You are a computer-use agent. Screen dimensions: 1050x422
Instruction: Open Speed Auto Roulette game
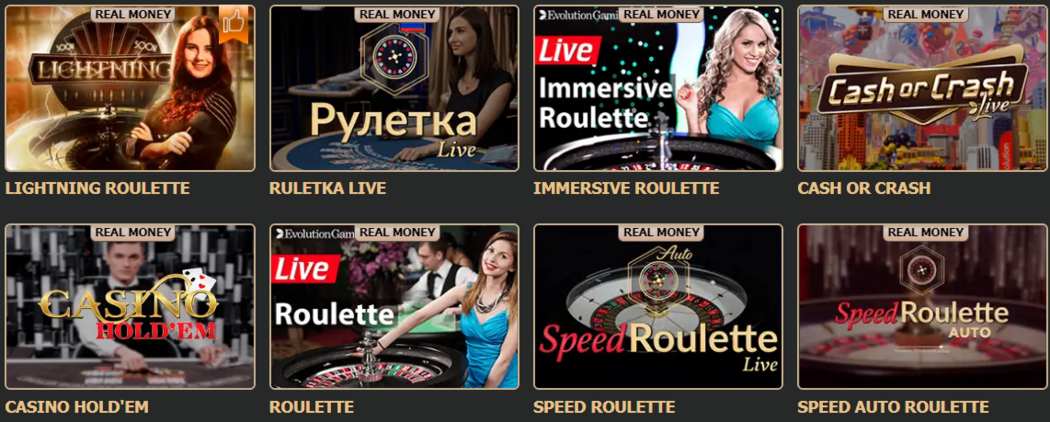(921, 307)
